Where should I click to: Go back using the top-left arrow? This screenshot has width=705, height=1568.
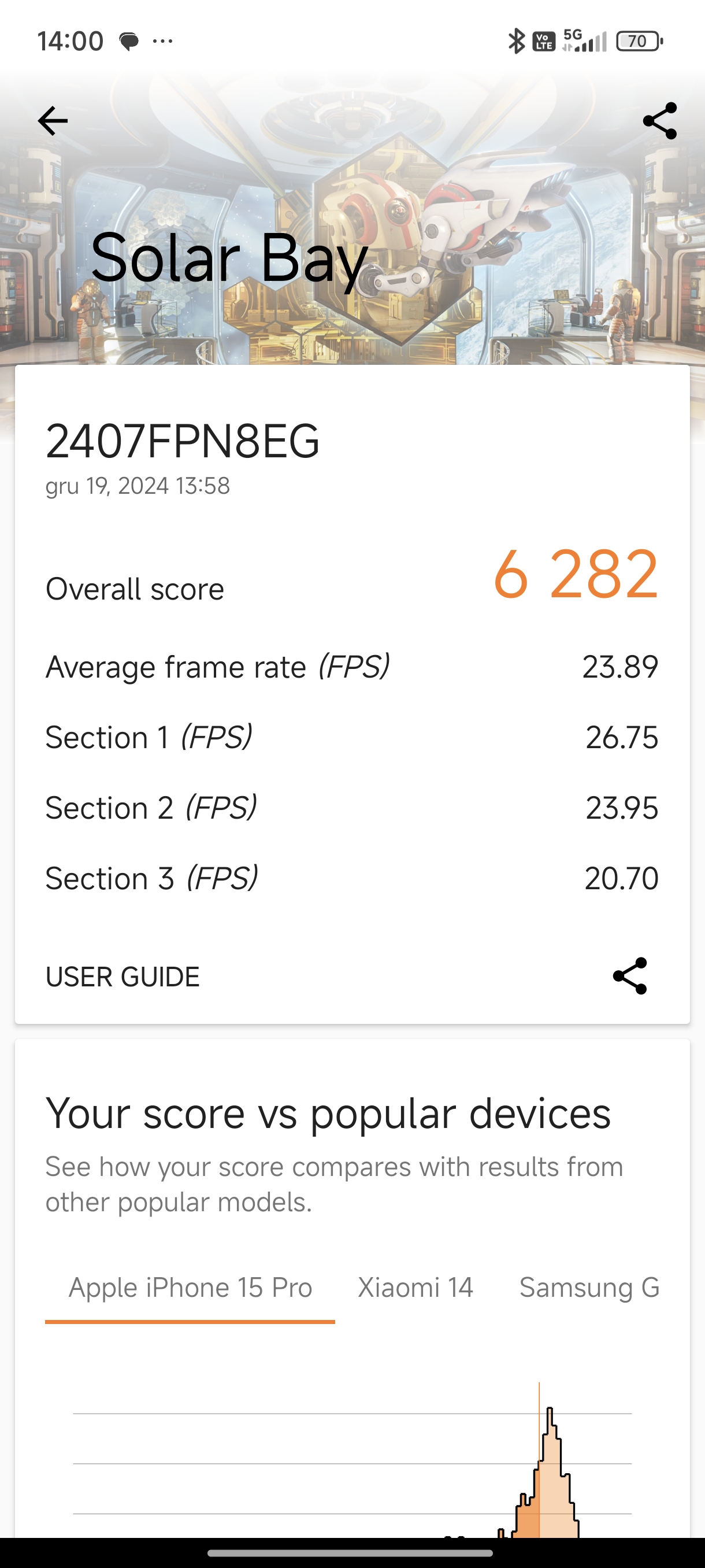point(53,120)
